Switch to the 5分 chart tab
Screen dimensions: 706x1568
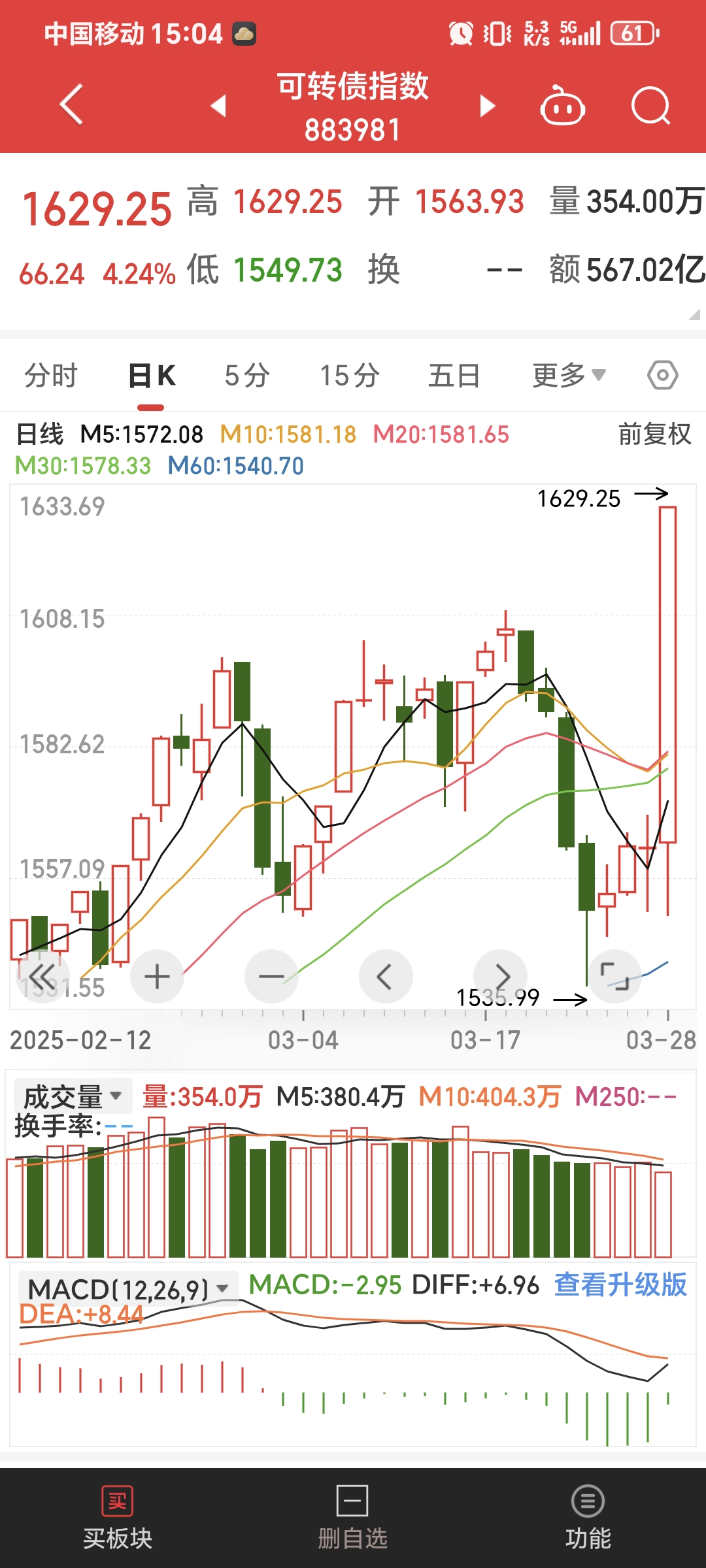(x=247, y=376)
